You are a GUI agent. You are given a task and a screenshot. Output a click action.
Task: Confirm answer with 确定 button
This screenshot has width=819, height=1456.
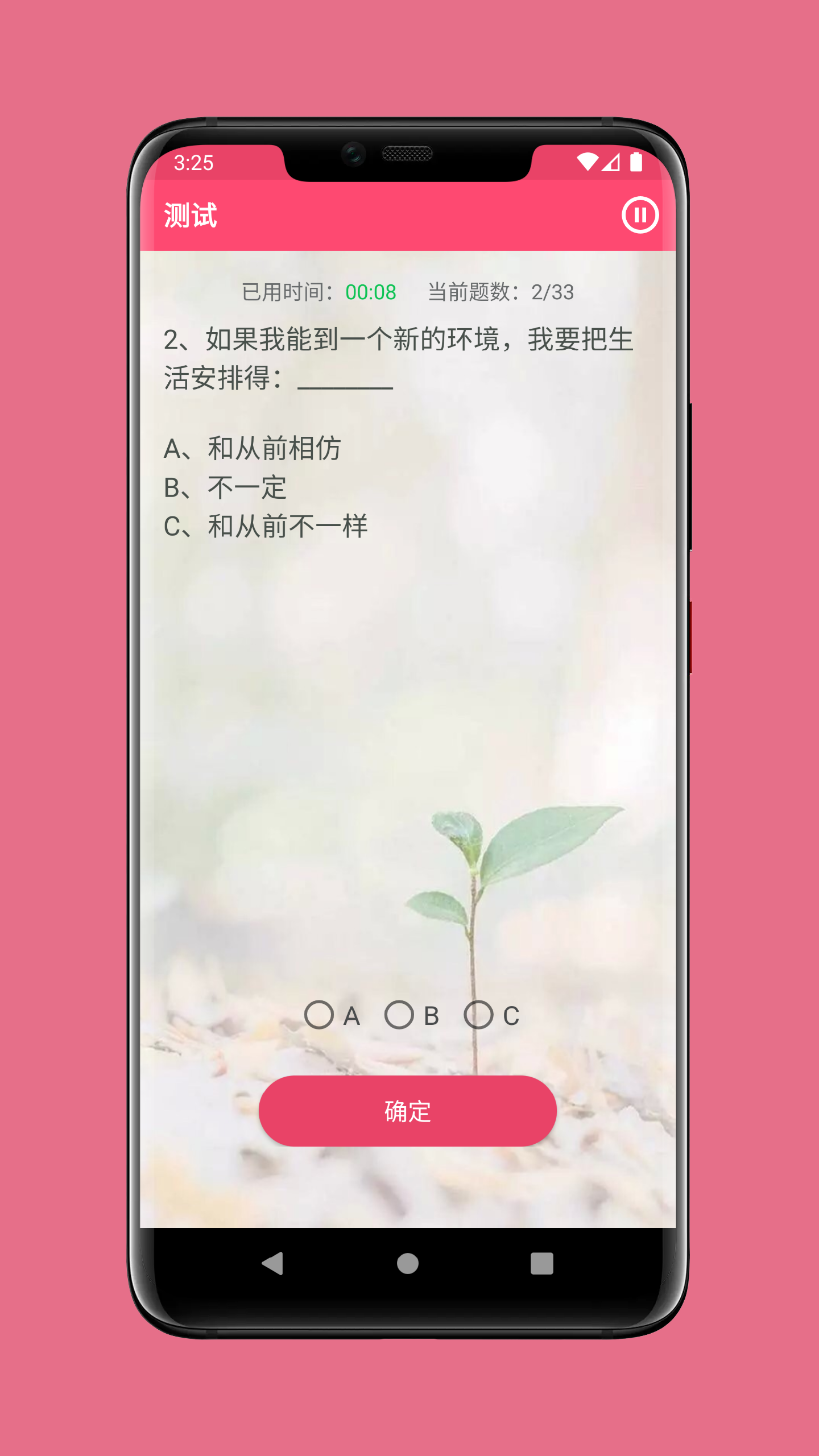pos(407,1111)
